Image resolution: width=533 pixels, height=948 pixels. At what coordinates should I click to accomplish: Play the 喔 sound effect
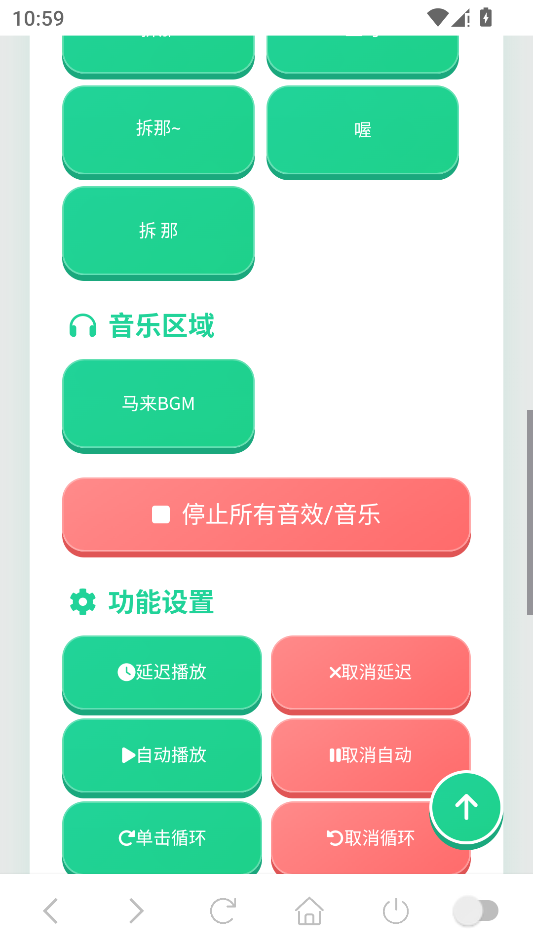[363, 130]
